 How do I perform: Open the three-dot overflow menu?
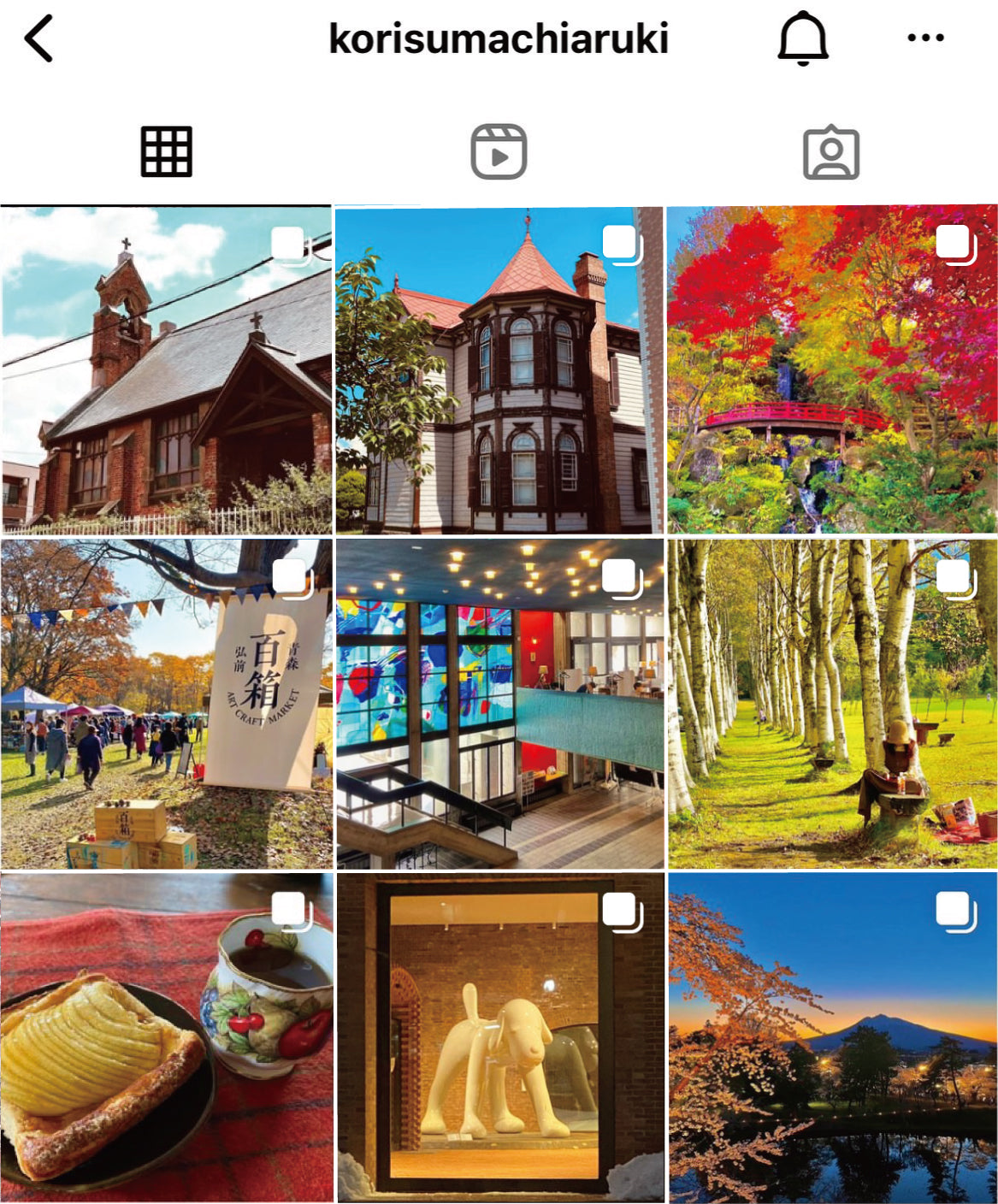point(924,38)
